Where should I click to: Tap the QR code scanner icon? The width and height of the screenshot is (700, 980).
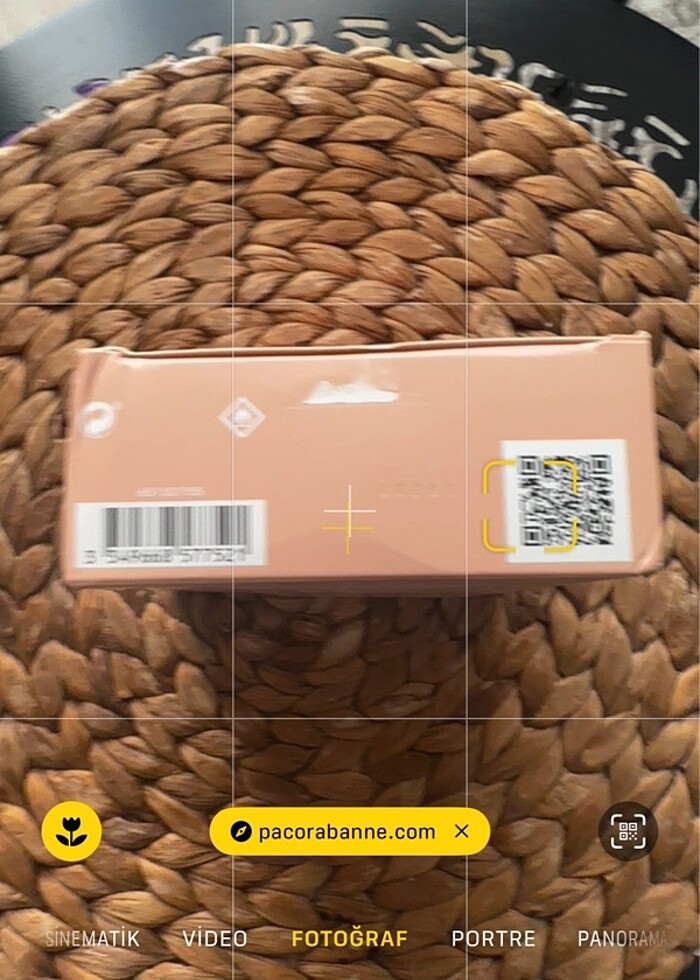(628, 831)
